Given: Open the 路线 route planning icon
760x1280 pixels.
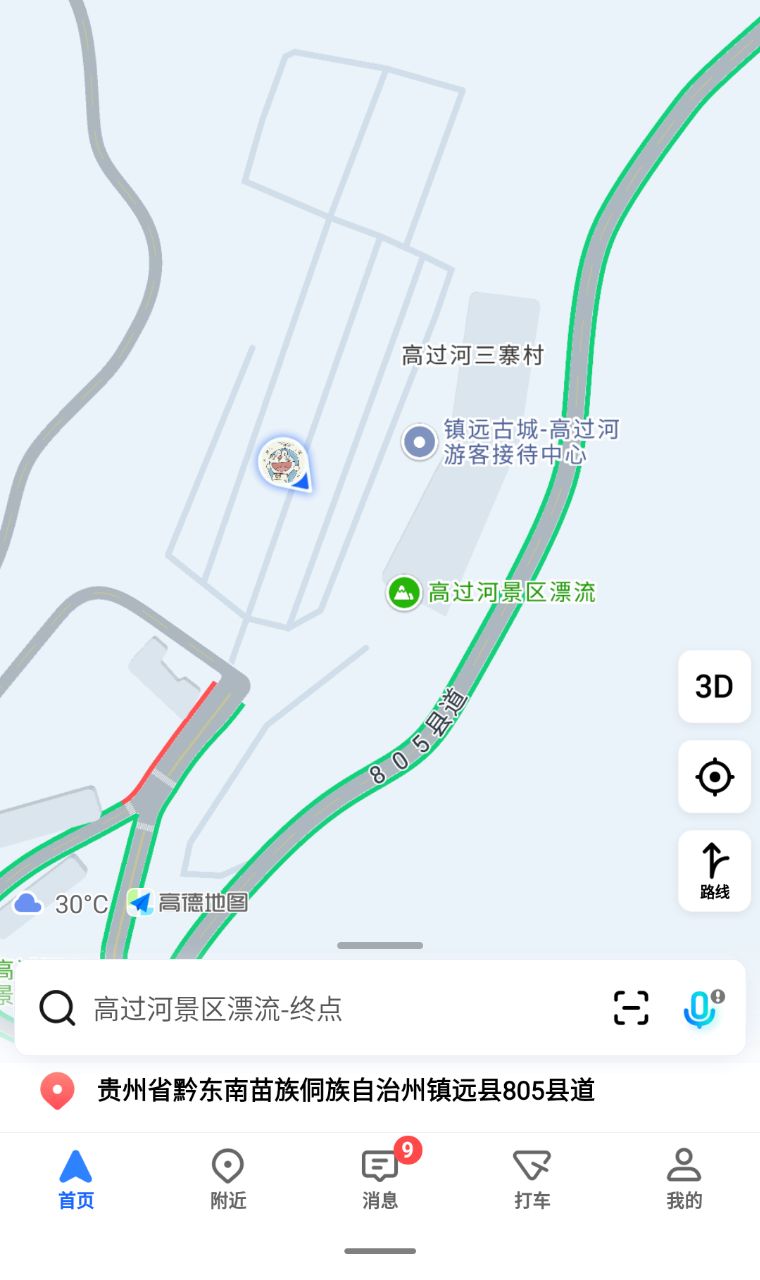Looking at the screenshot, I should (714, 869).
